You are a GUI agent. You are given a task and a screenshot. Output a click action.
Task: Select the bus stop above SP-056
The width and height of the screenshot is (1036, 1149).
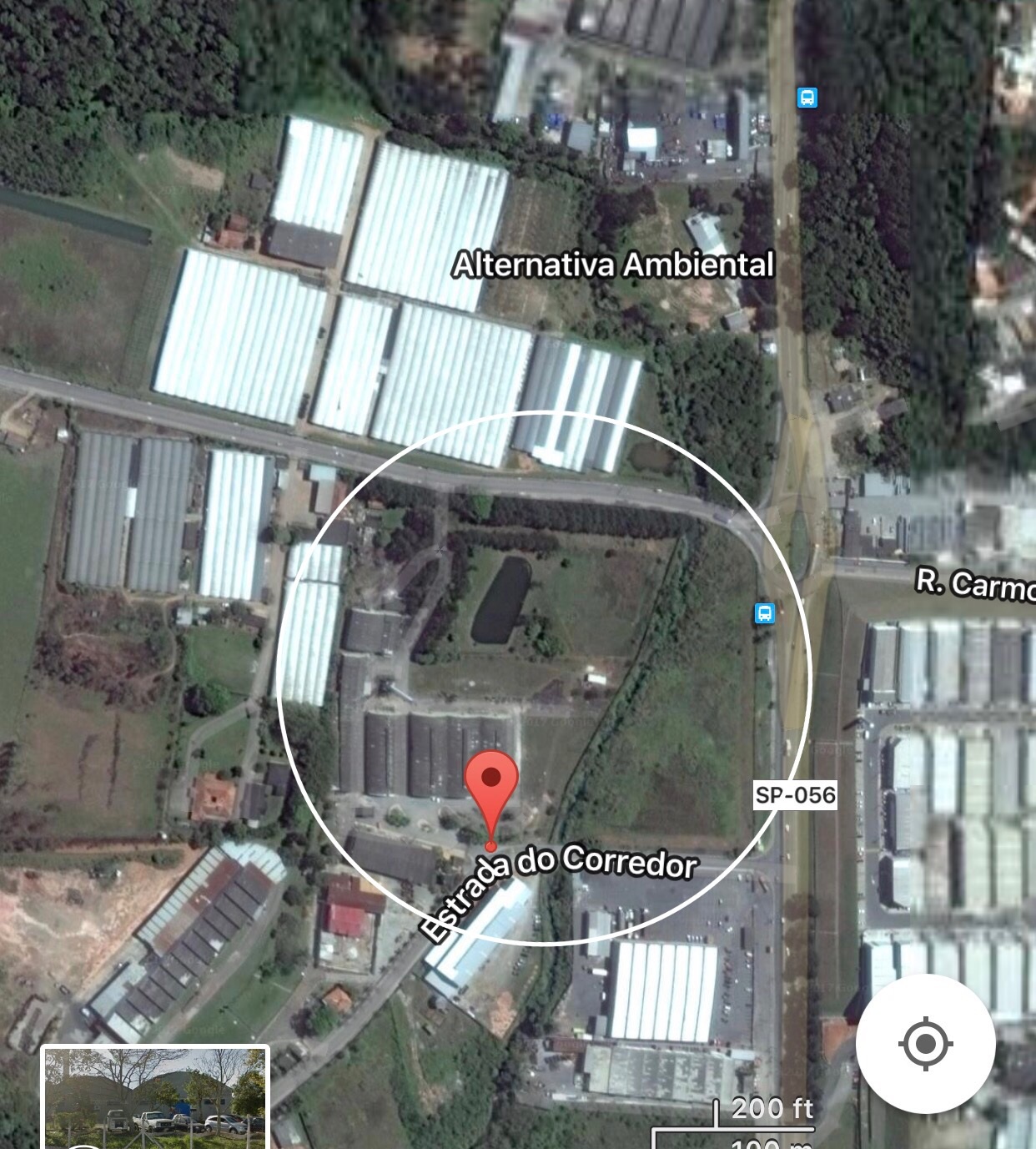764,613
